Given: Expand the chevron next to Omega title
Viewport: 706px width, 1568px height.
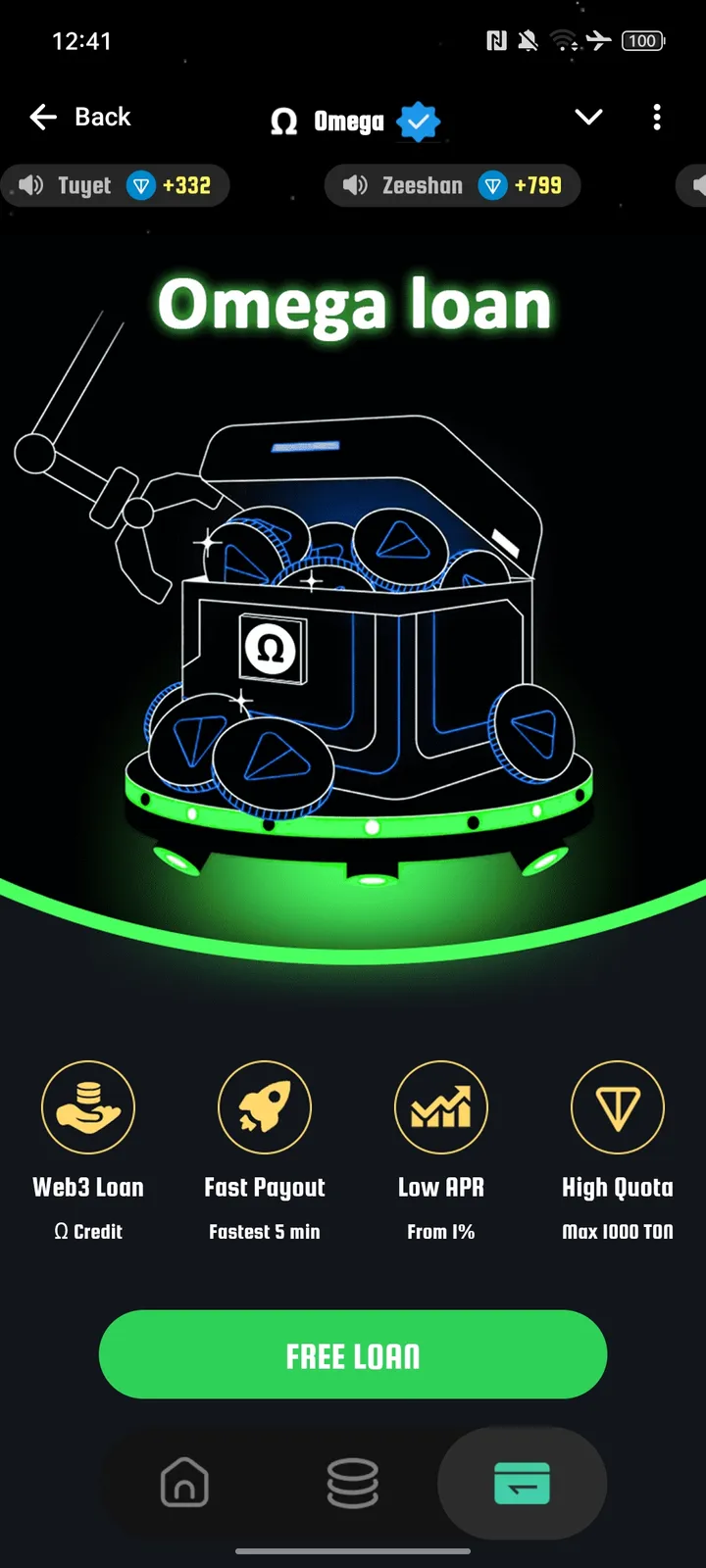Looking at the screenshot, I should tap(588, 117).
